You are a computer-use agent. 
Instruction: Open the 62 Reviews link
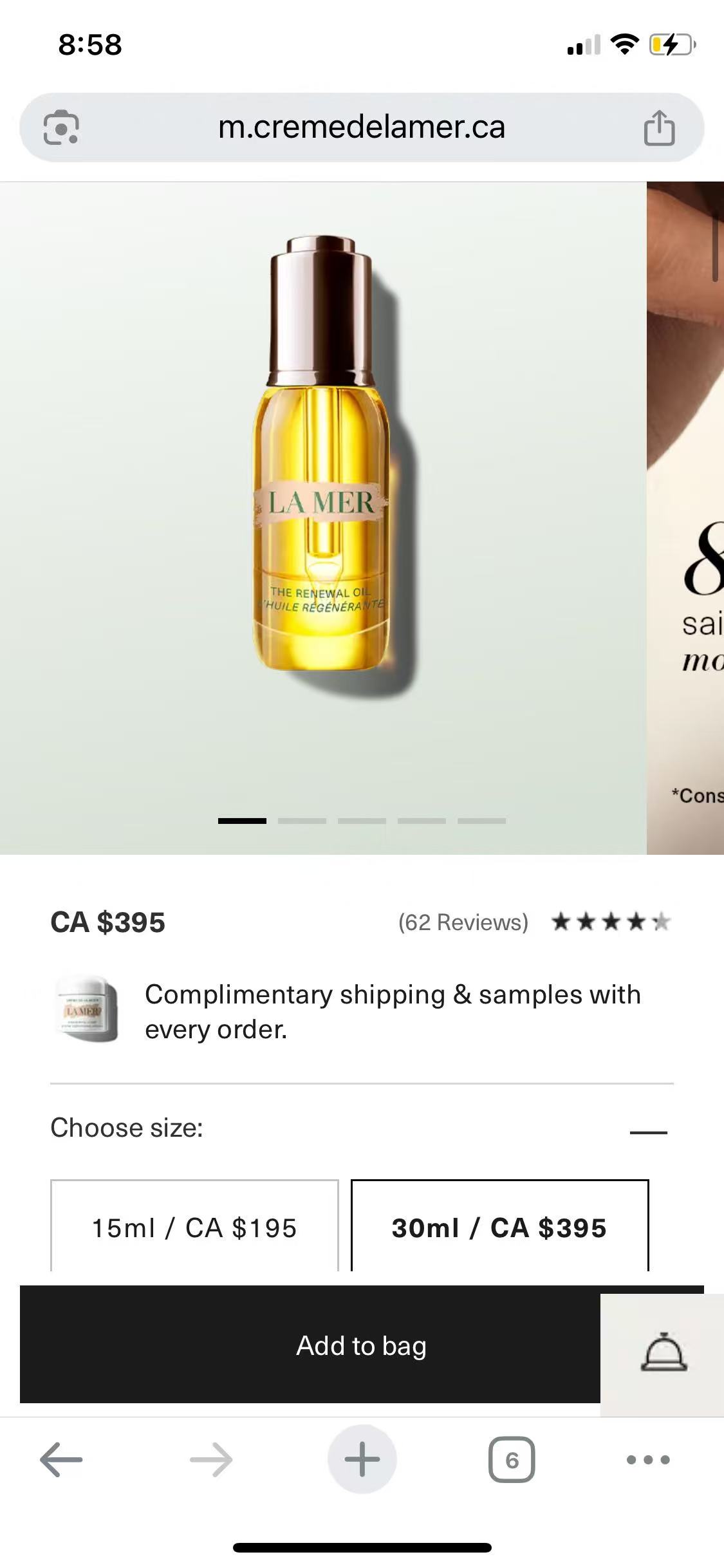[463, 922]
